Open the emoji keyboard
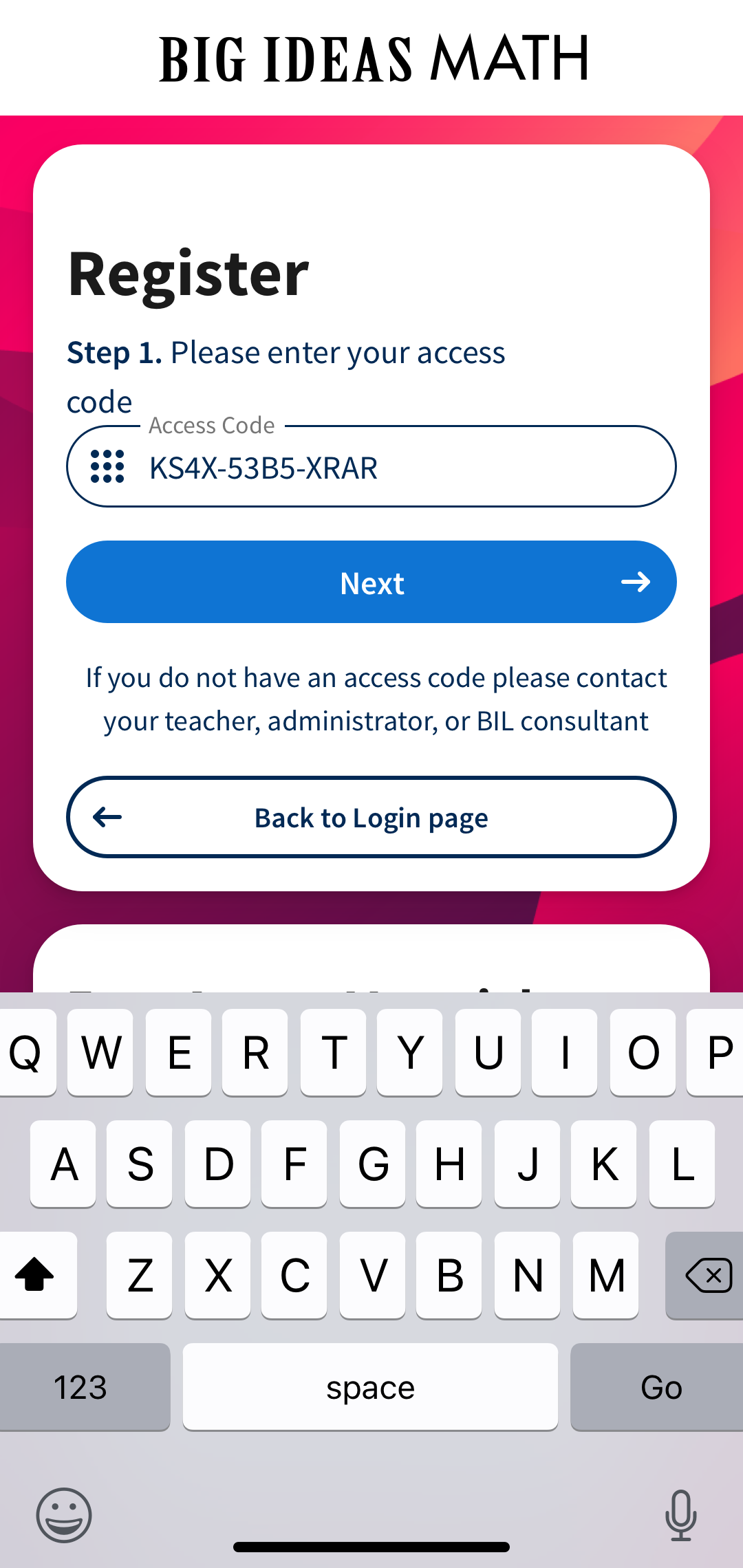This screenshot has height=1568, width=743. tap(64, 1515)
